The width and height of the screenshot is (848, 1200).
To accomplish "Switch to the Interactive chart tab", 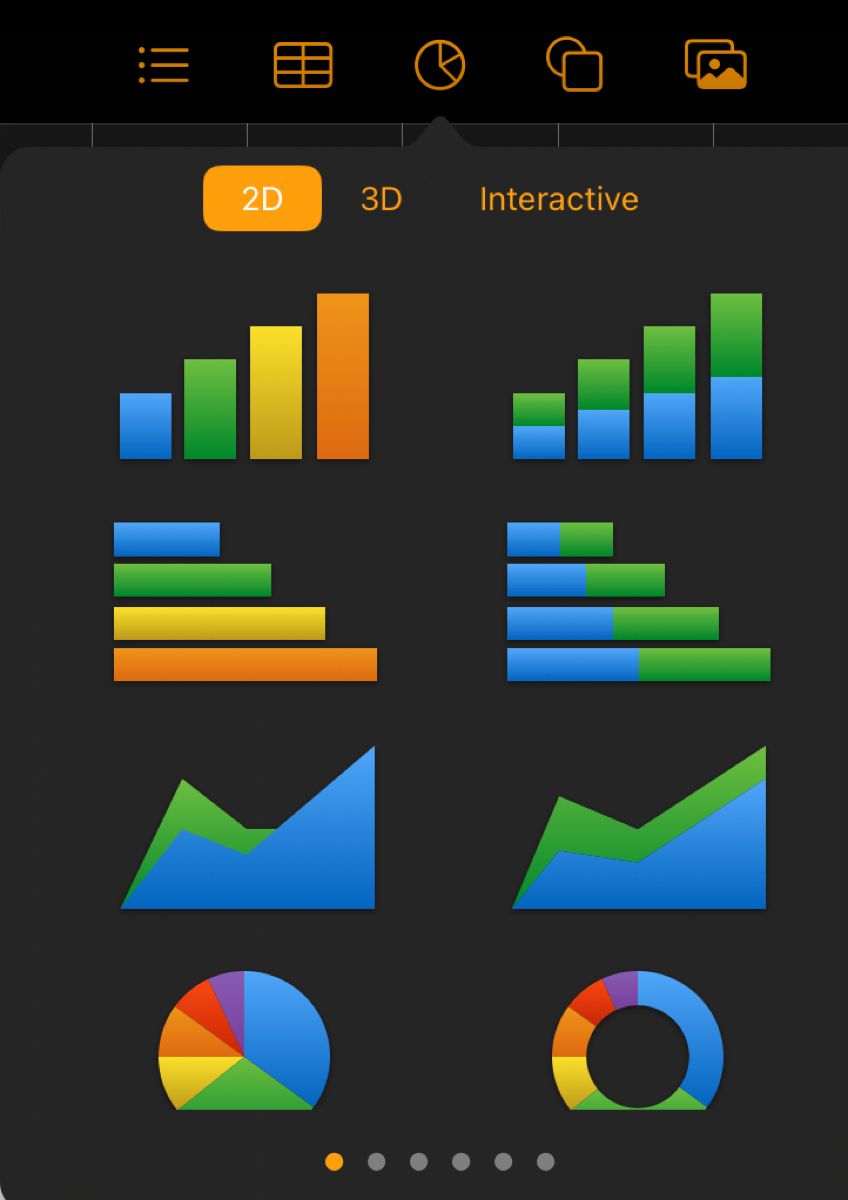I will pyautogui.click(x=559, y=199).
